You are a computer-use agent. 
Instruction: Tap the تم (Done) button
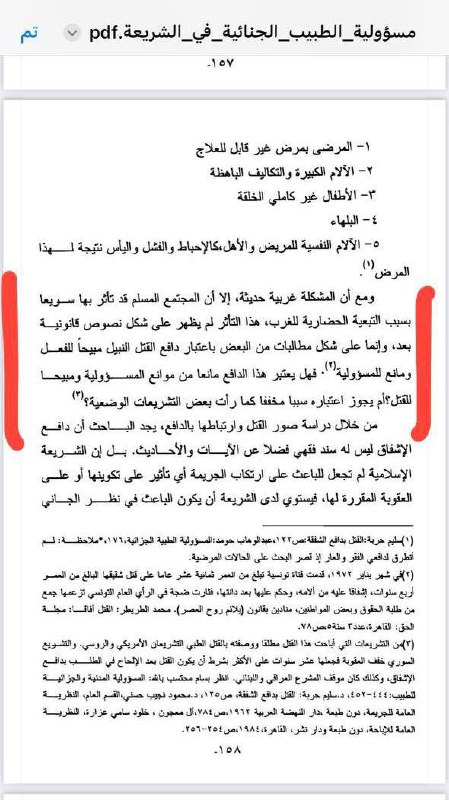coord(29,33)
